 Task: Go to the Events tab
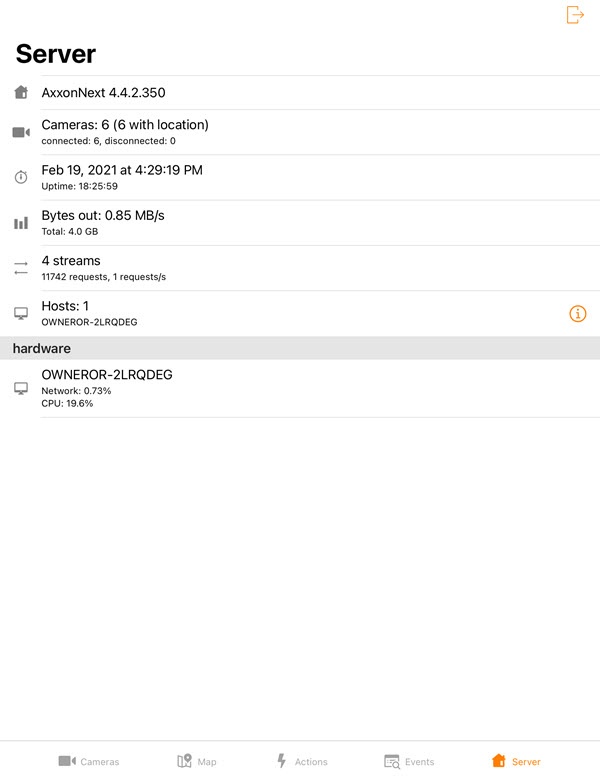click(x=409, y=761)
